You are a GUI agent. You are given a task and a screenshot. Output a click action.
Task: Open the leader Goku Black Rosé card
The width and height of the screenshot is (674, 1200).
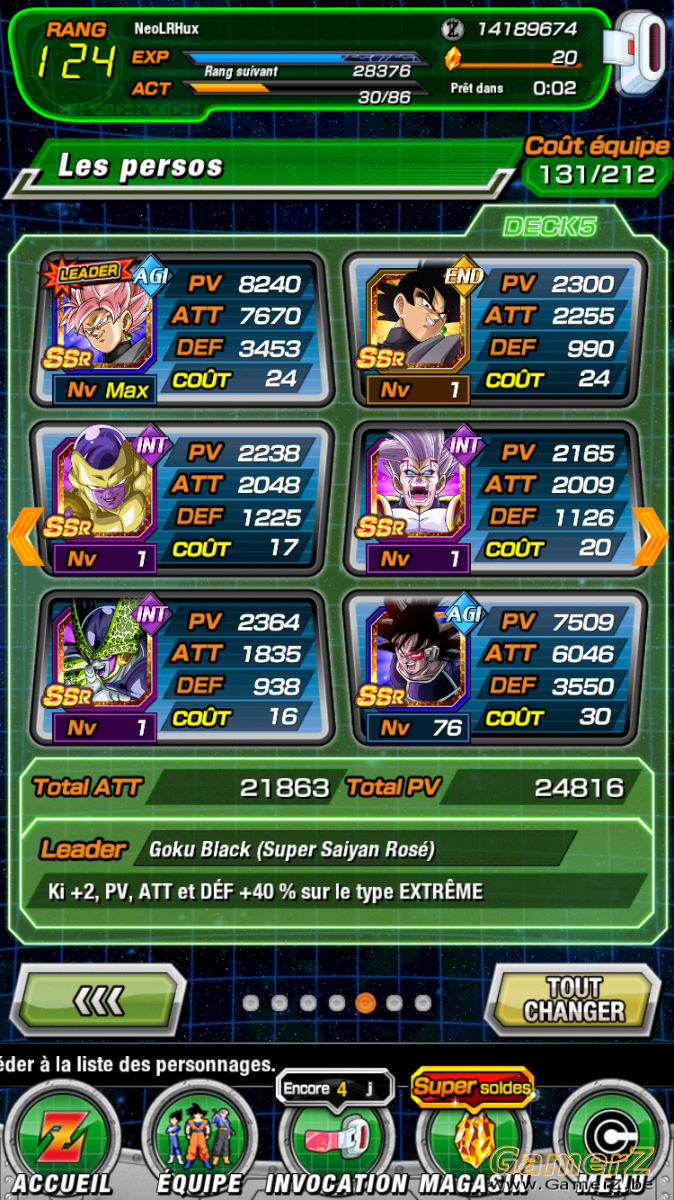180,330
